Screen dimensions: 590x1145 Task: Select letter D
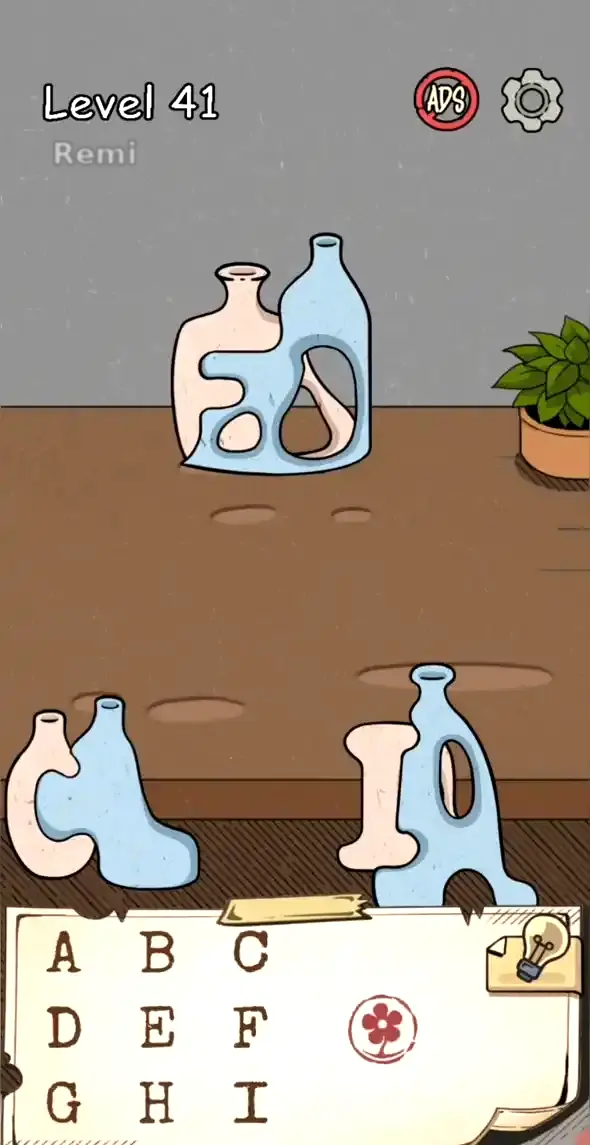pos(64,1027)
